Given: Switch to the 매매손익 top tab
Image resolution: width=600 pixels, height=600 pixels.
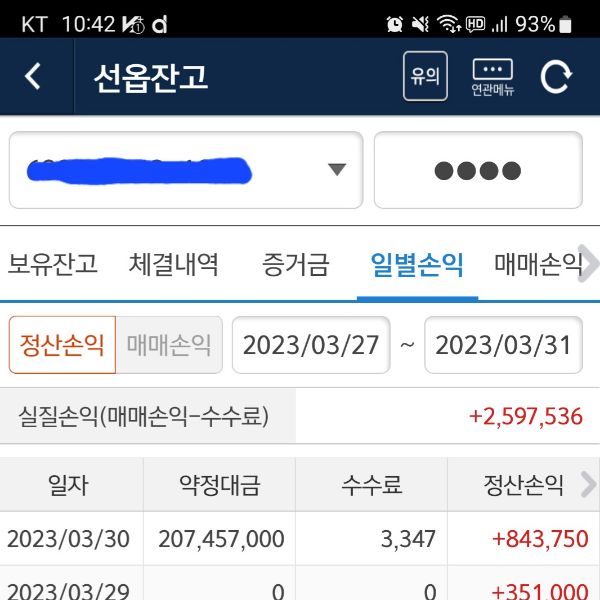Looking at the screenshot, I should tap(537, 265).
